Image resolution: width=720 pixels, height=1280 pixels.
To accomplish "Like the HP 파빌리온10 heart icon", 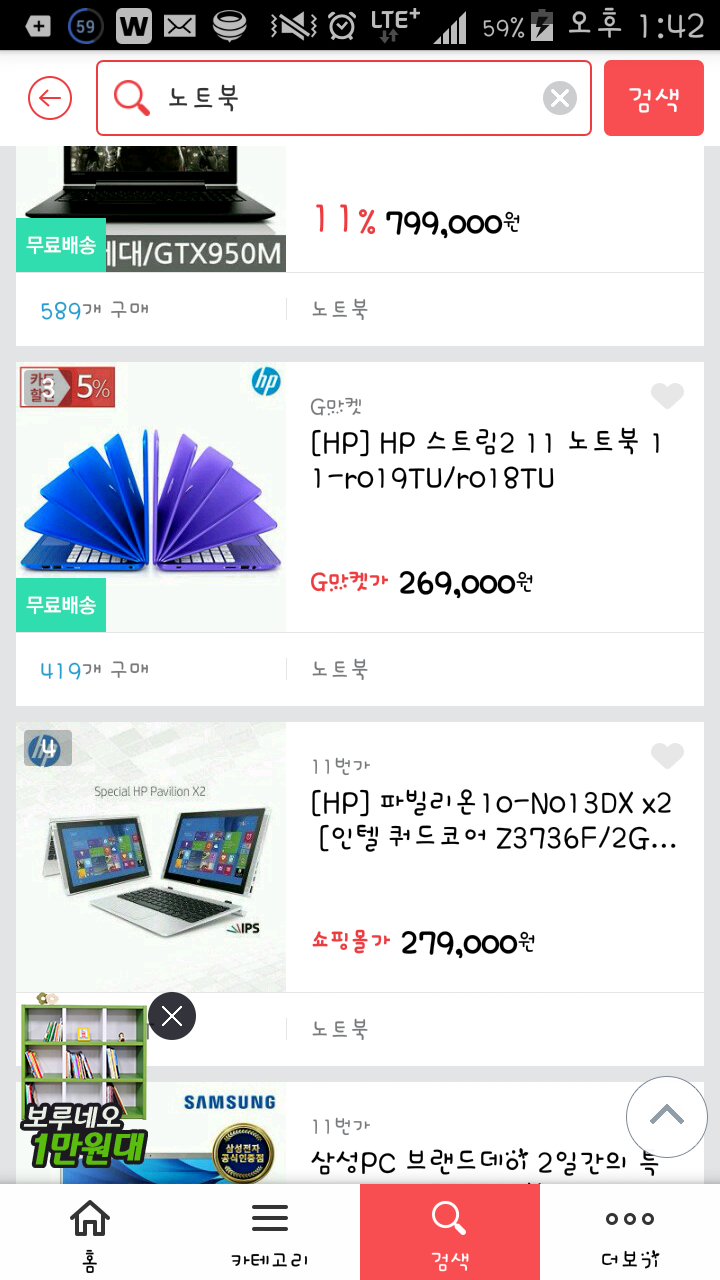I will pyautogui.click(x=667, y=756).
